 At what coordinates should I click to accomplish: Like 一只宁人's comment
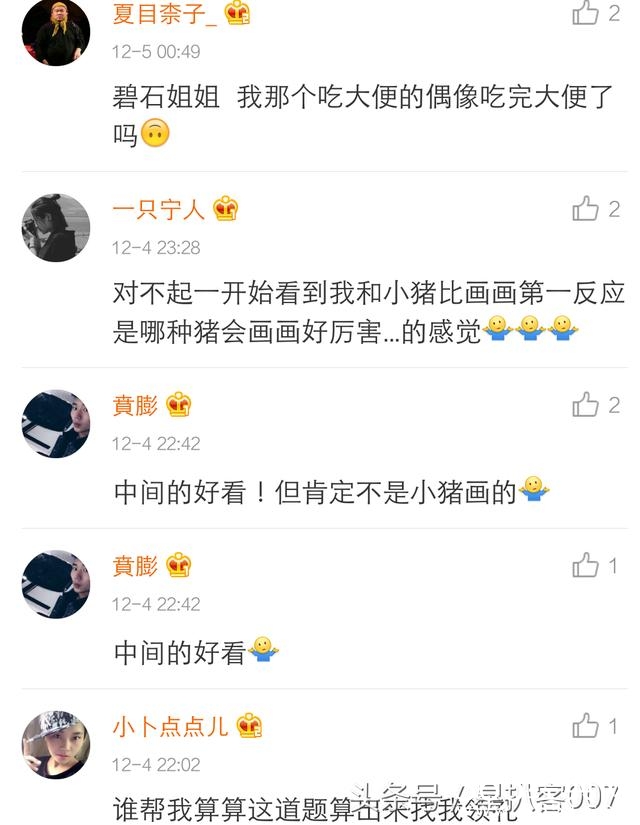tap(585, 208)
